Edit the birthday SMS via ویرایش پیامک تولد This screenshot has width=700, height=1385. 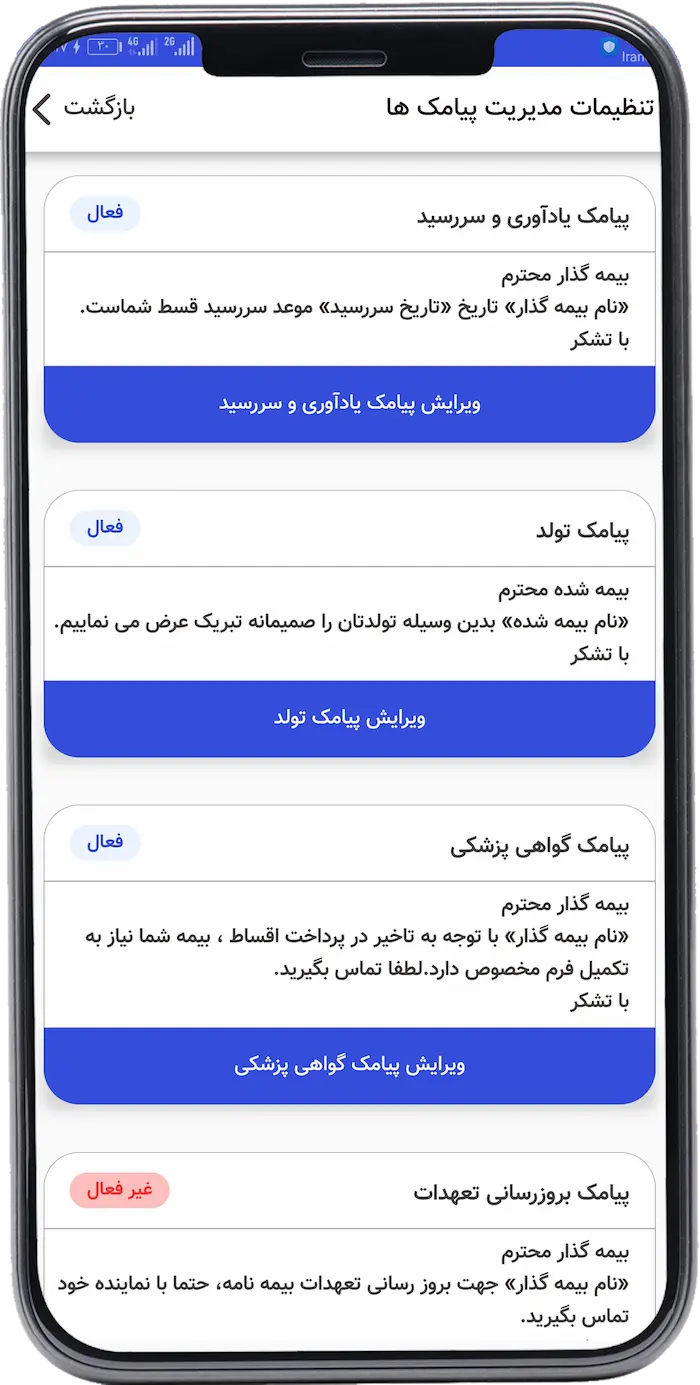point(349,719)
